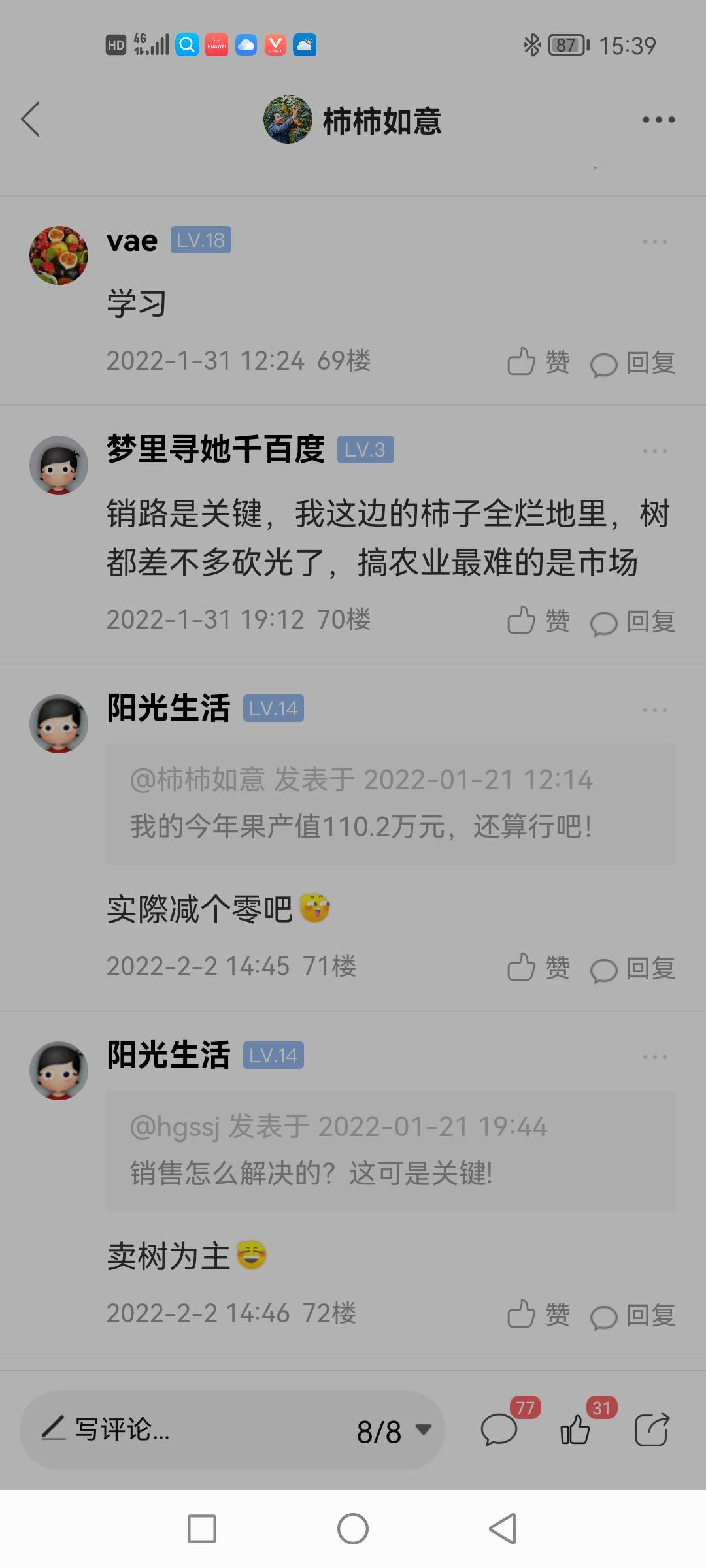706x1568 pixels.
Task: Reply to 梦里寻她千百度's comment
Action: pyautogui.click(x=633, y=622)
